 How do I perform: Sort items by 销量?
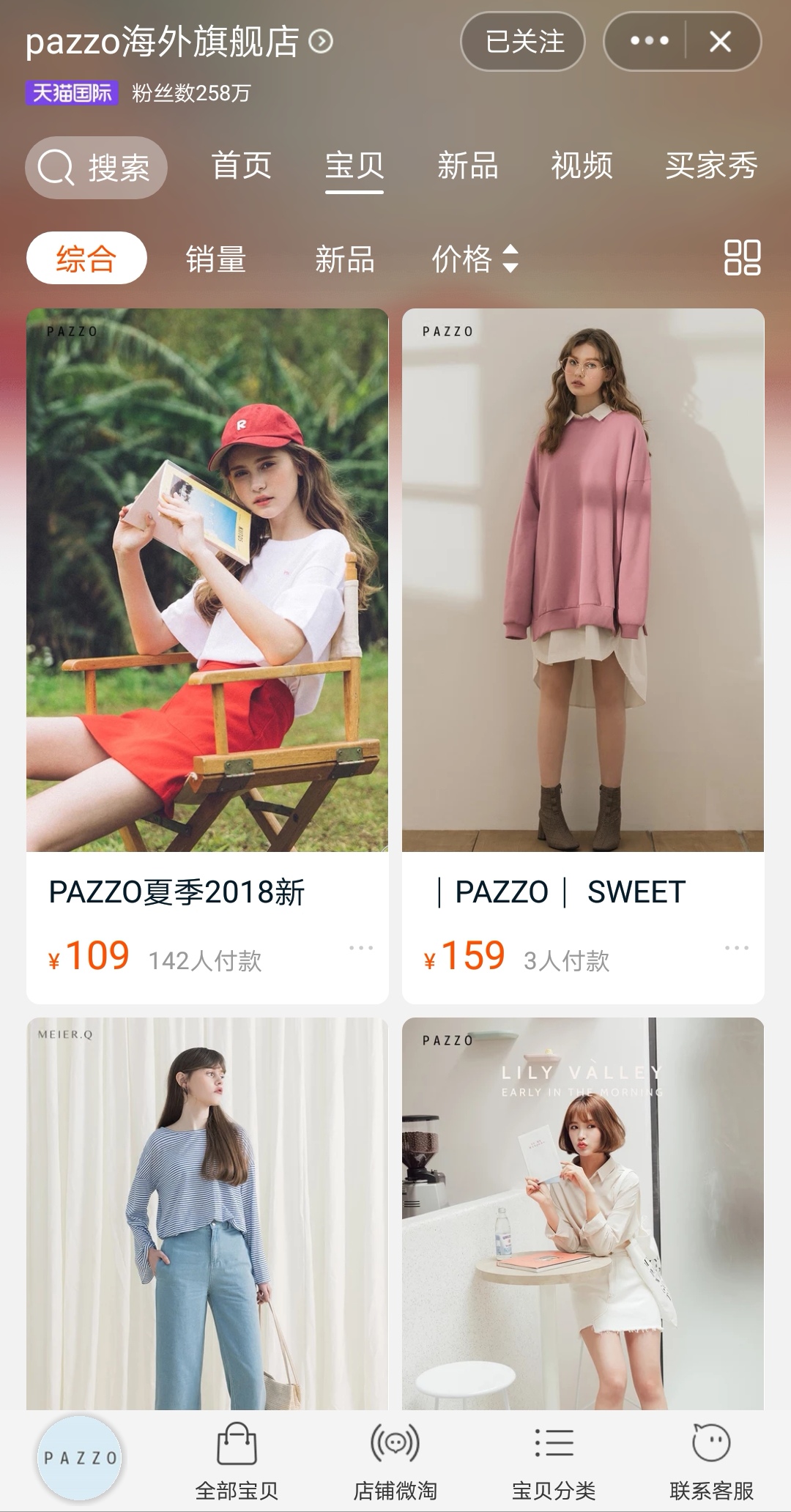215,257
